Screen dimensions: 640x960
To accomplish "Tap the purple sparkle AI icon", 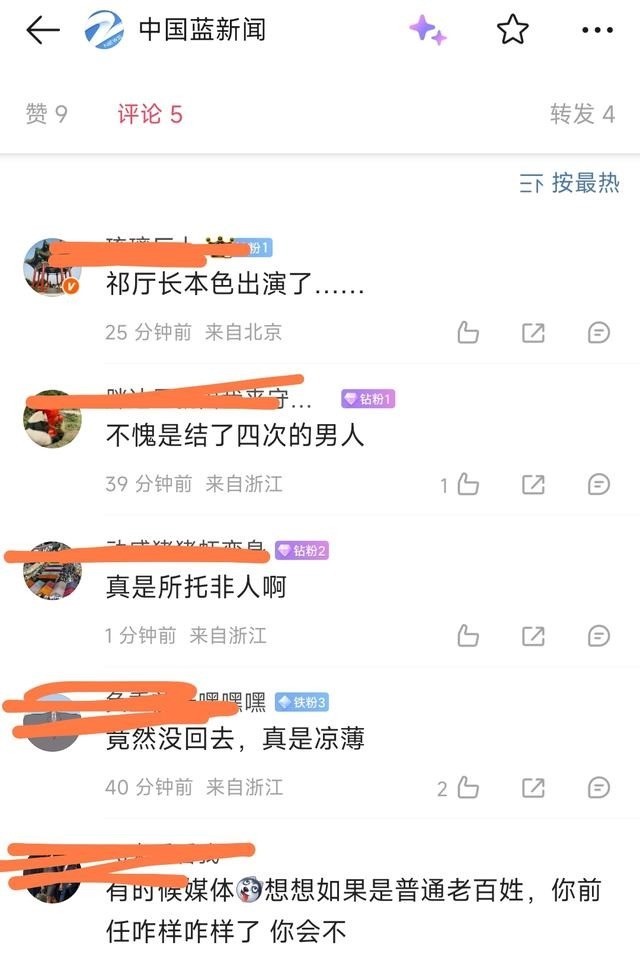I will click(x=428, y=31).
